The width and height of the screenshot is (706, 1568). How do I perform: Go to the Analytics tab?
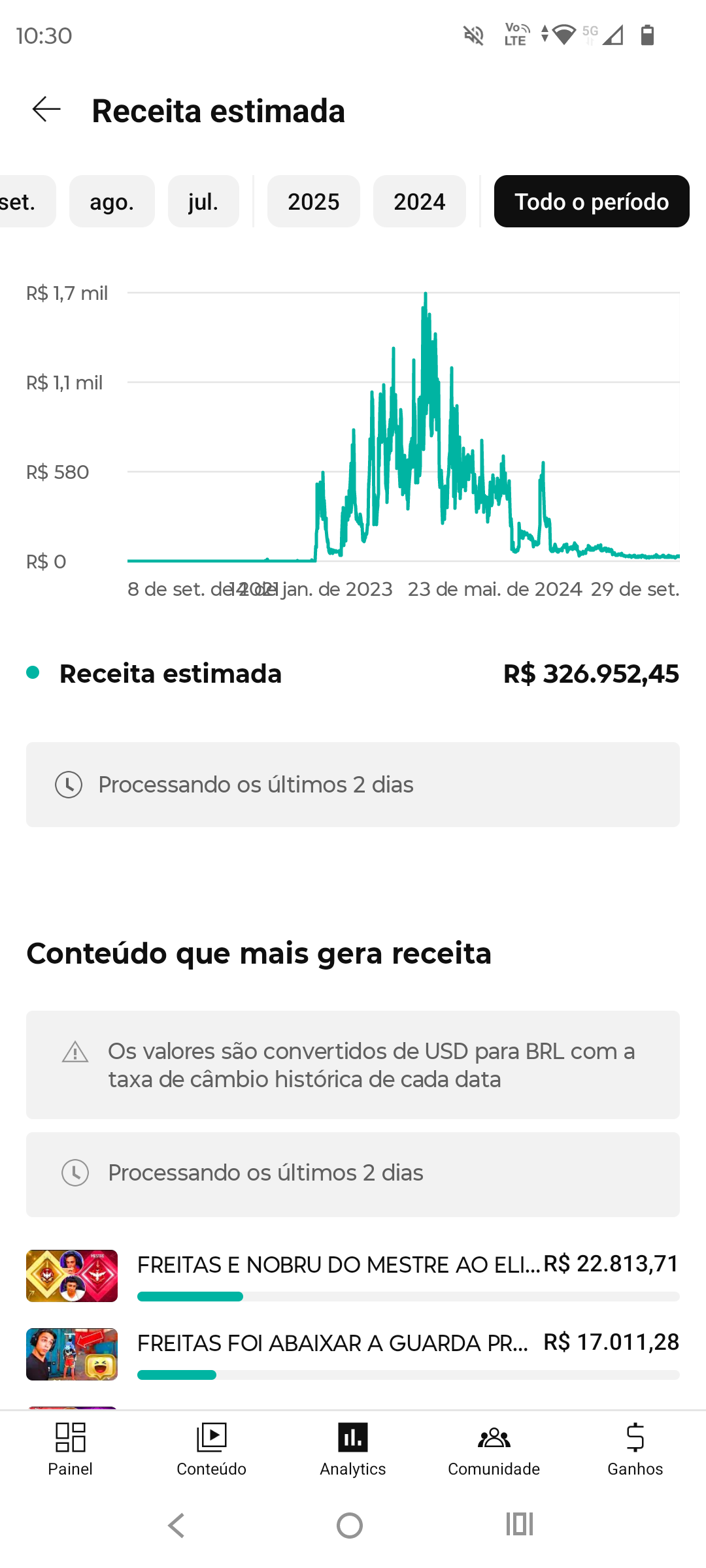click(x=353, y=1448)
